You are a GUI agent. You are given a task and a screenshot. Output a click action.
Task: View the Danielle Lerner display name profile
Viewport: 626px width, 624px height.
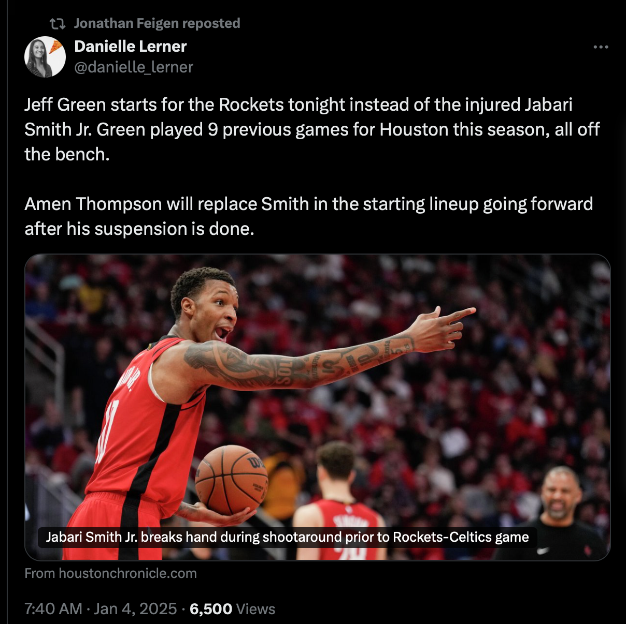point(130,46)
